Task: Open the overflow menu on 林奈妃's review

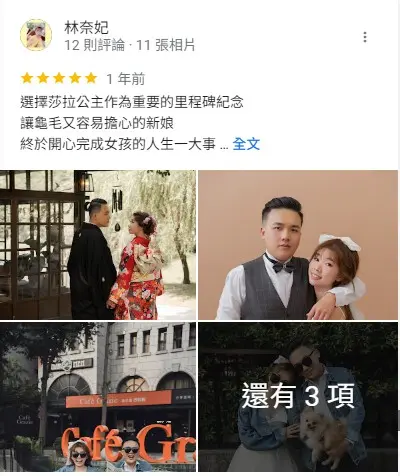Action: tap(365, 37)
